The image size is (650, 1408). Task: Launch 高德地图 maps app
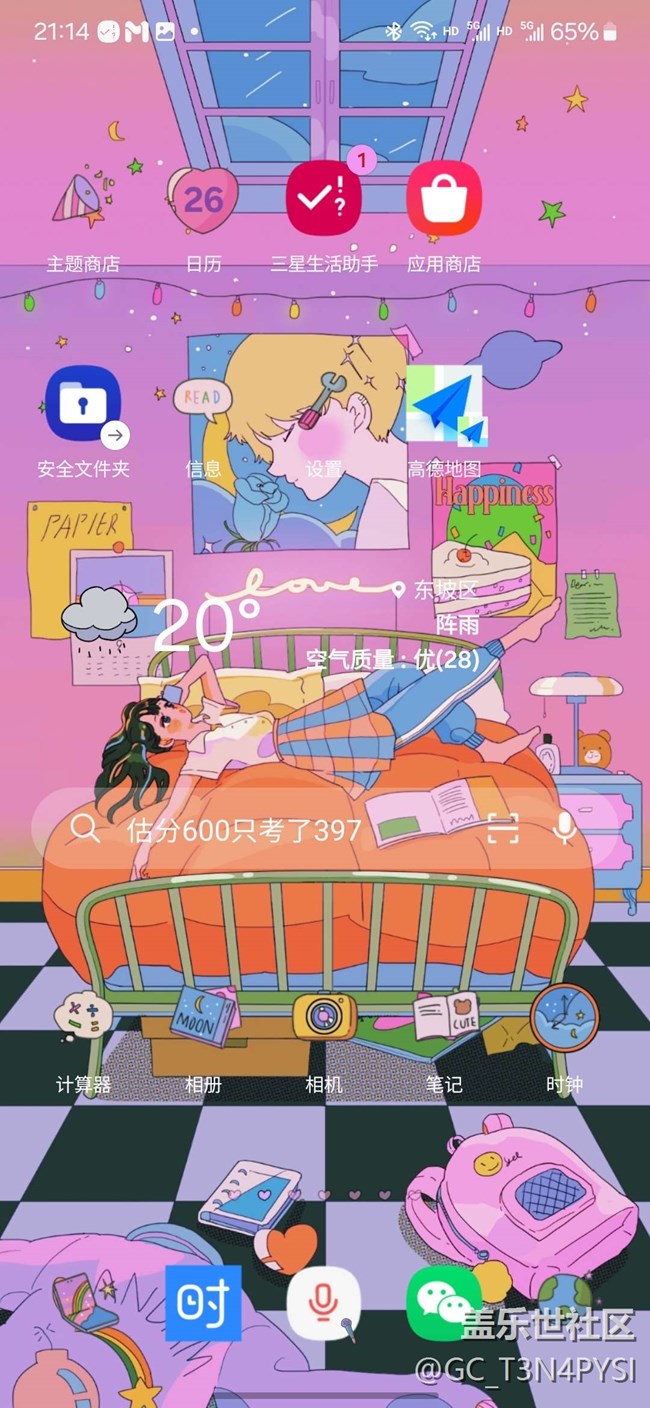point(444,406)
